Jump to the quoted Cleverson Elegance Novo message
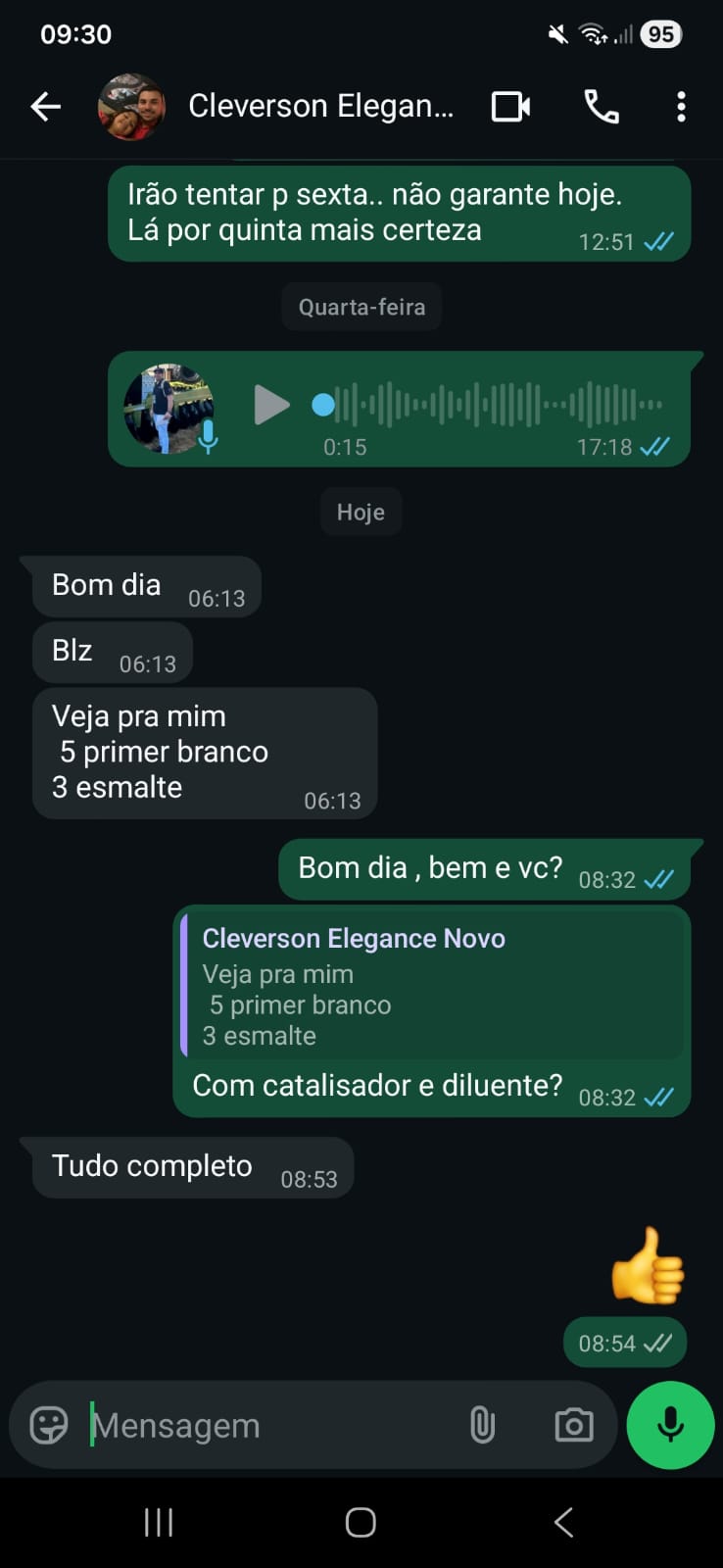This screenshot has height=1568, width=723. [x=432, y=985]
